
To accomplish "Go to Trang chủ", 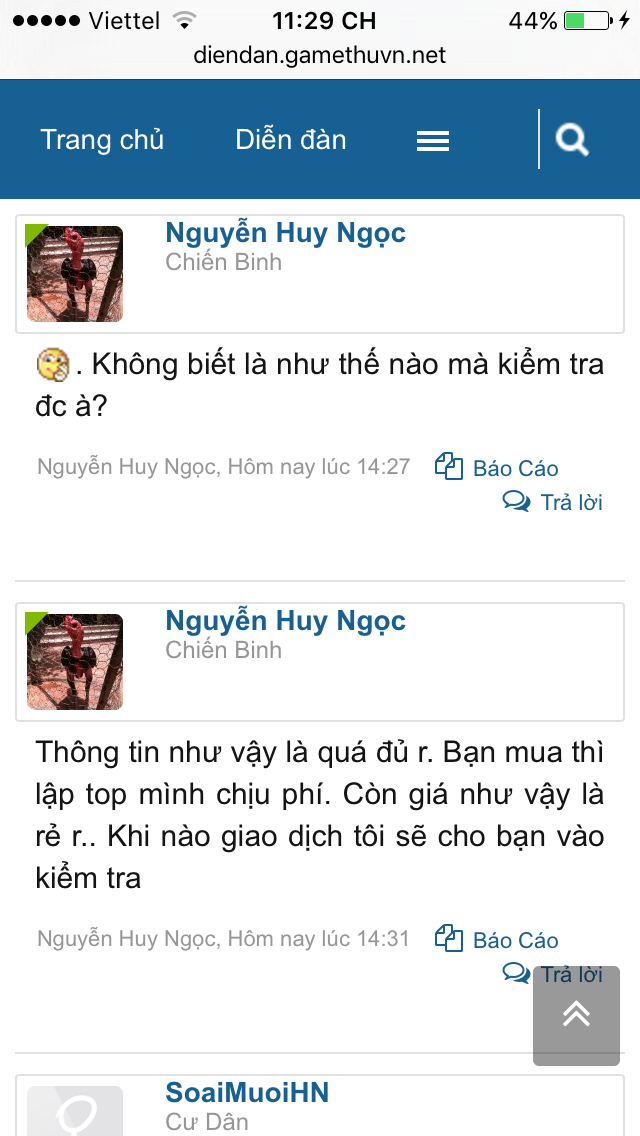I will (102, 140).
